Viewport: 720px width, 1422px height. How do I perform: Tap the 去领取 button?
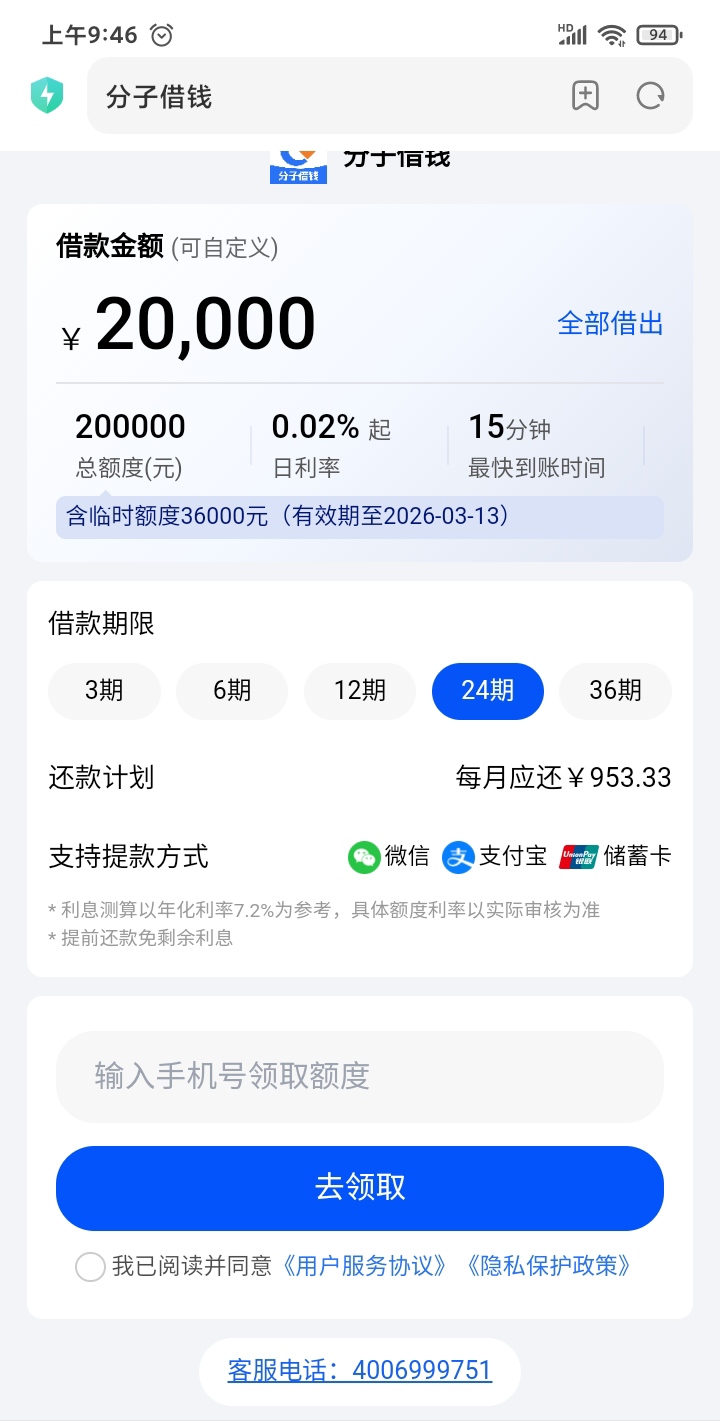tap(360, 1188)
